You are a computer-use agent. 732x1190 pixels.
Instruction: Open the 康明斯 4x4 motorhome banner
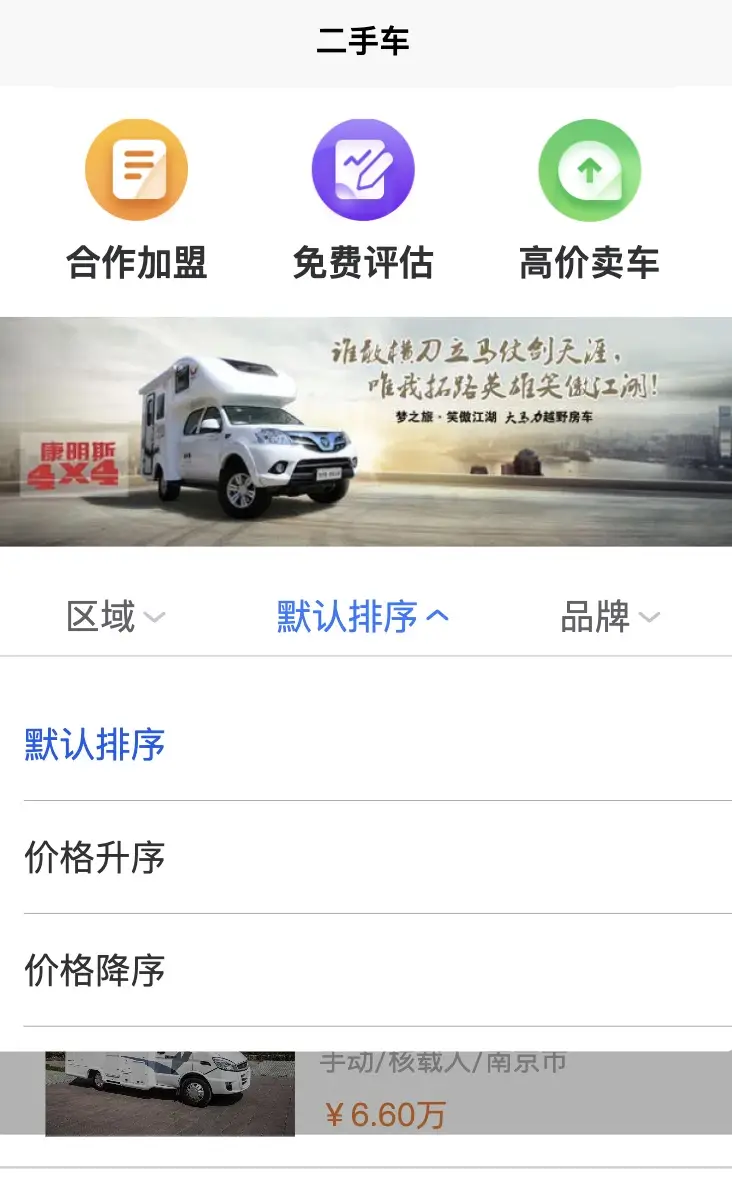pyautogui.click(x=366, y=432)
